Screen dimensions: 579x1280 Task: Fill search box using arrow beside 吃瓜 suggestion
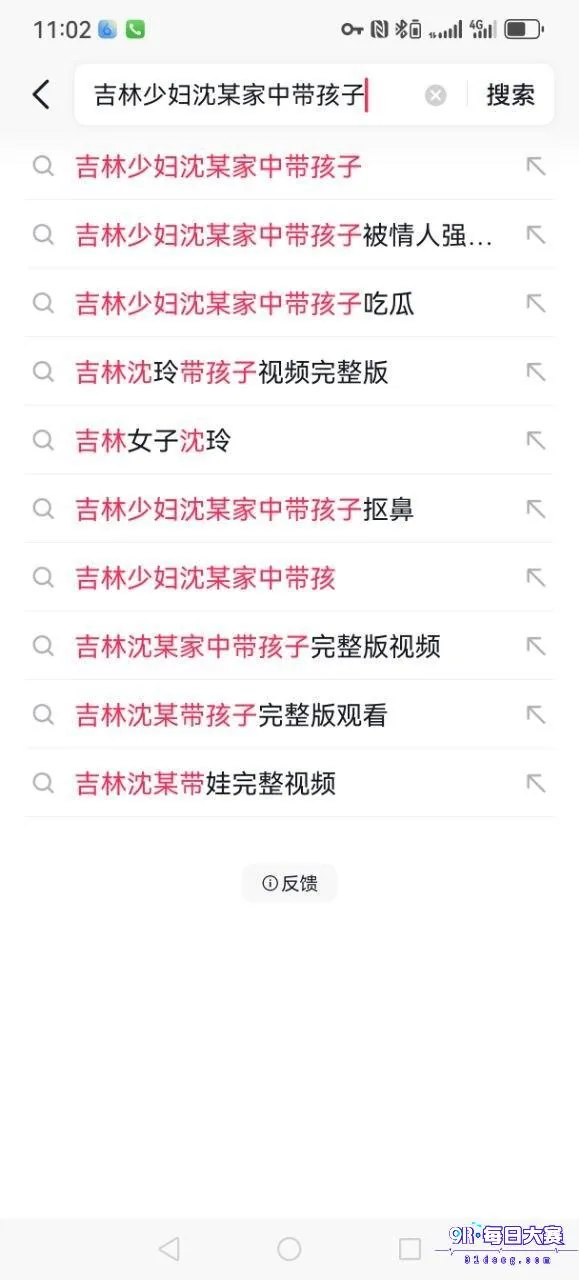536,303
